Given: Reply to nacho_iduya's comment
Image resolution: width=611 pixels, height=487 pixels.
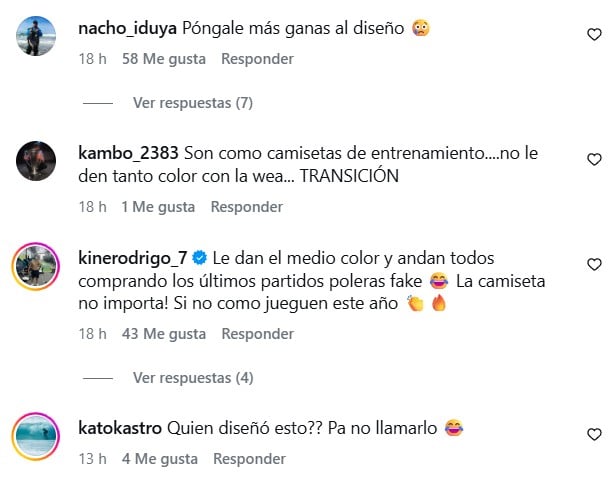Looking at the screenshot, I should [257, 59].
